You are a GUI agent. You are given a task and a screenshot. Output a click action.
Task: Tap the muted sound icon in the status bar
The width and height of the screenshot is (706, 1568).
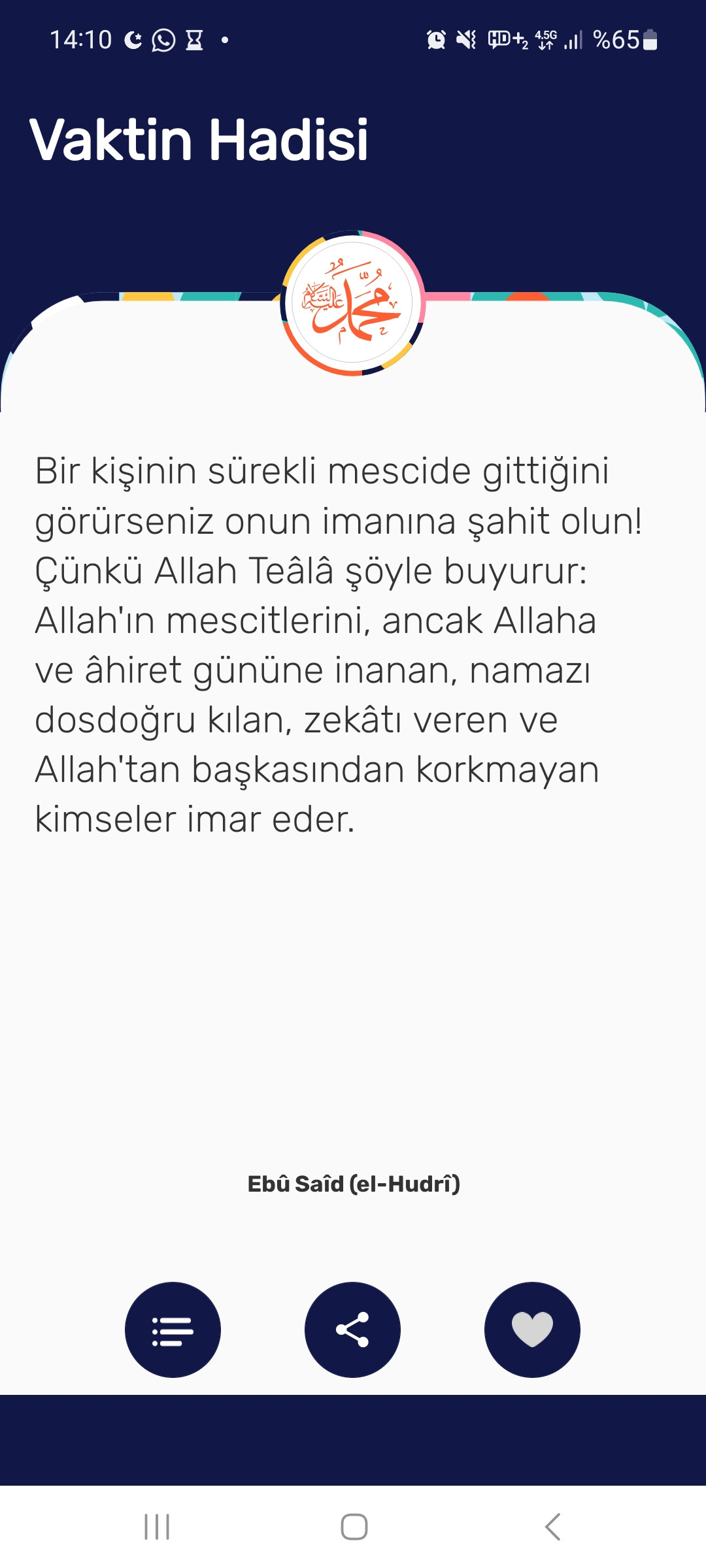pos(465,41)
